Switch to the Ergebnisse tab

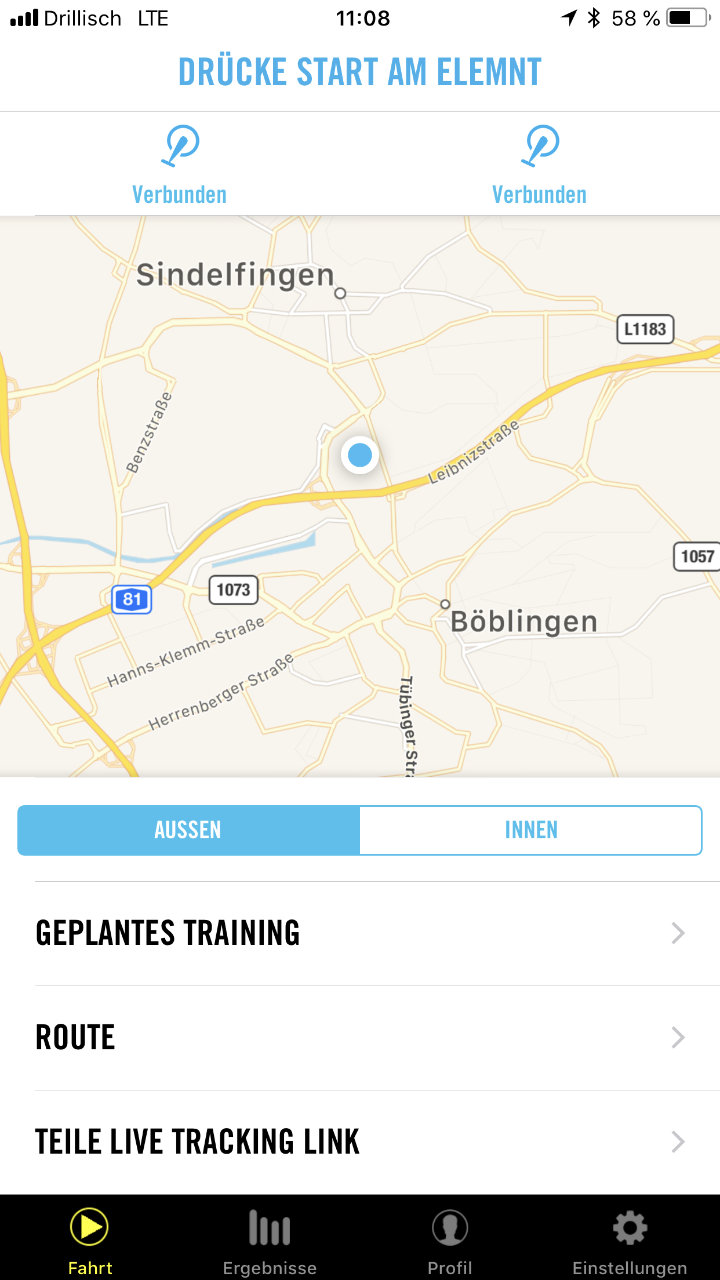270,1240
